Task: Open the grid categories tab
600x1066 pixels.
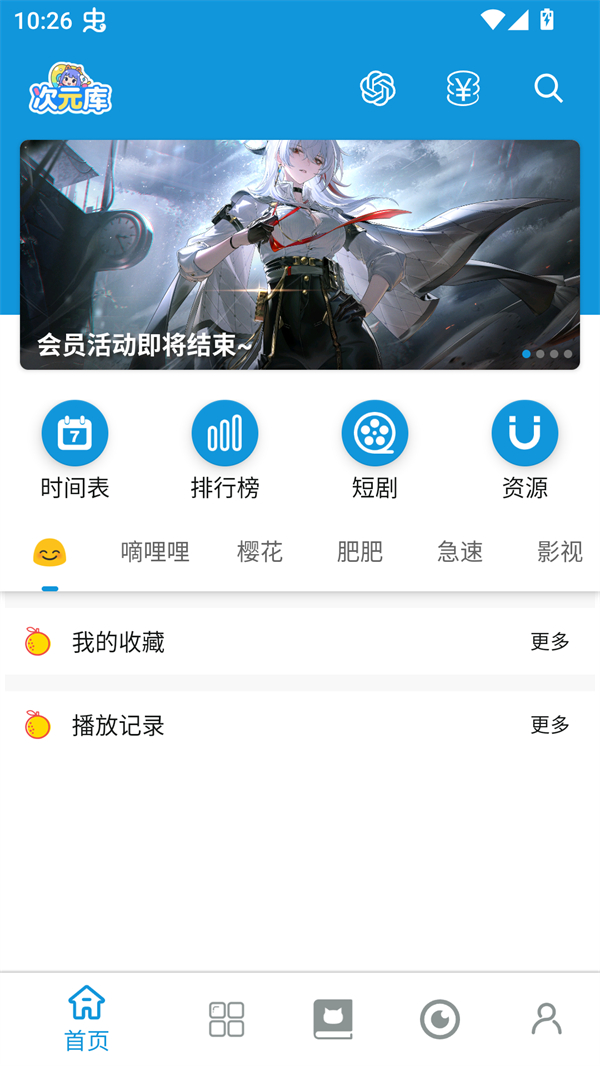Action: pyautogui.click(x=227, y=1019)
